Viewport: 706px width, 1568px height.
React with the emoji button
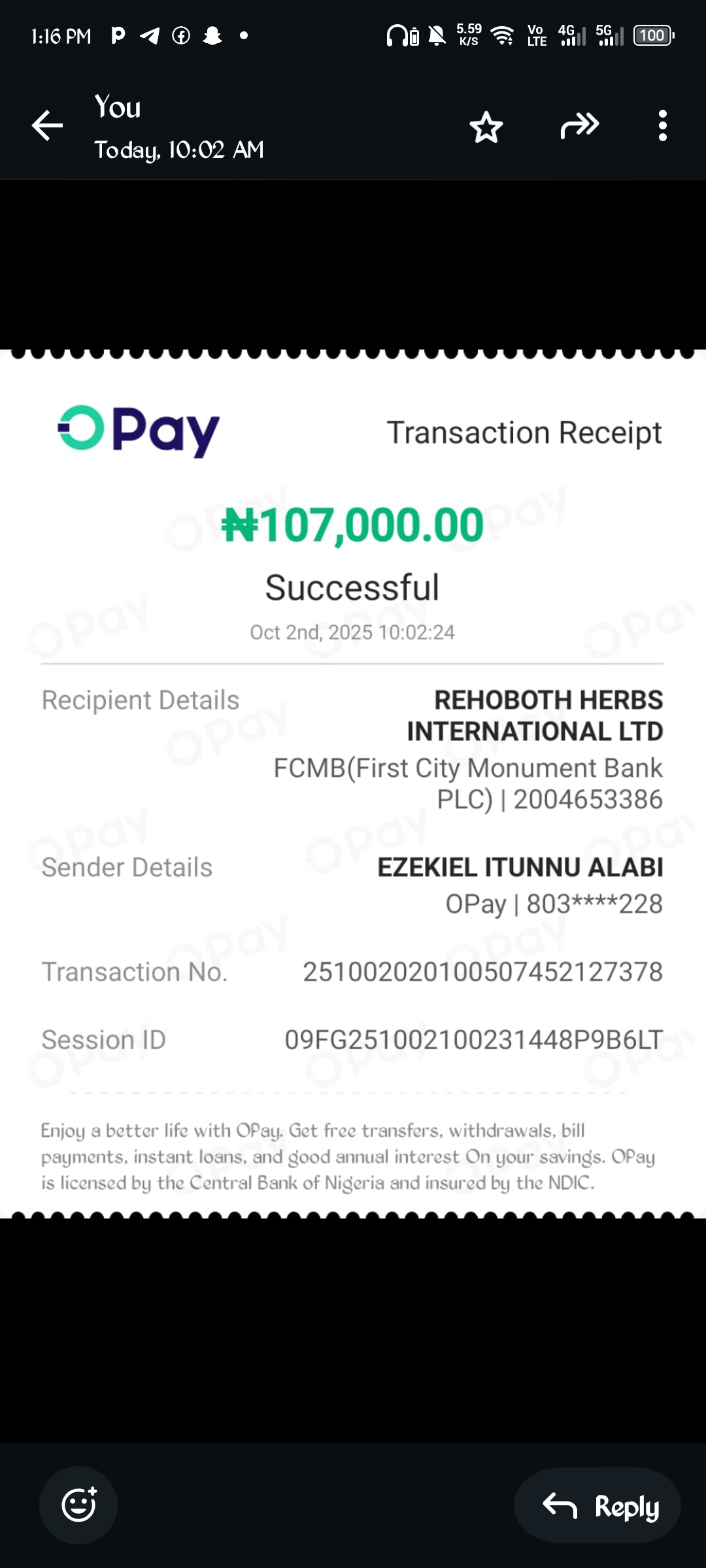click(x=78, y=1505)
